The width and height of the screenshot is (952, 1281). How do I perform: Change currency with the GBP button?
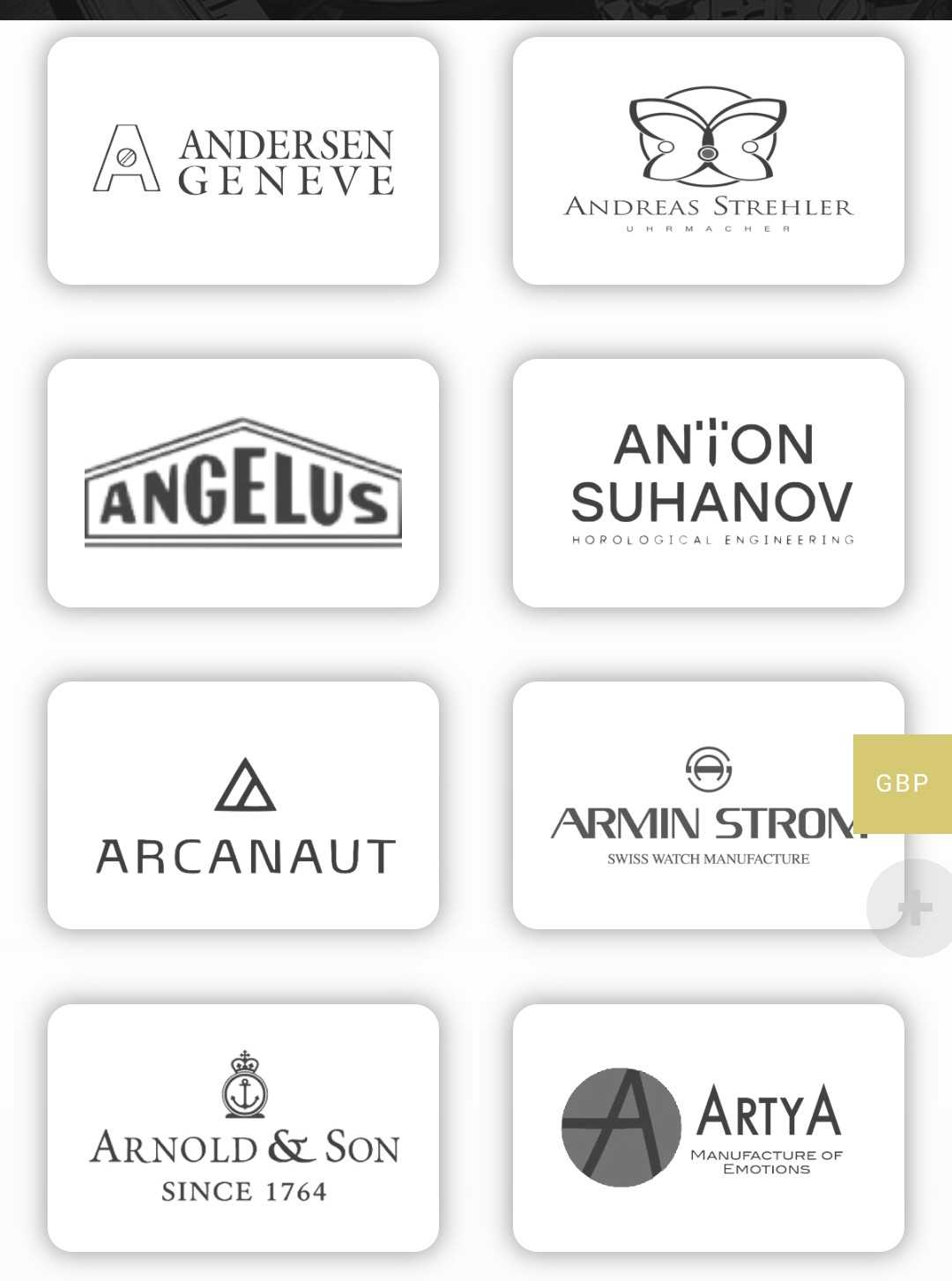coord(902,784)
